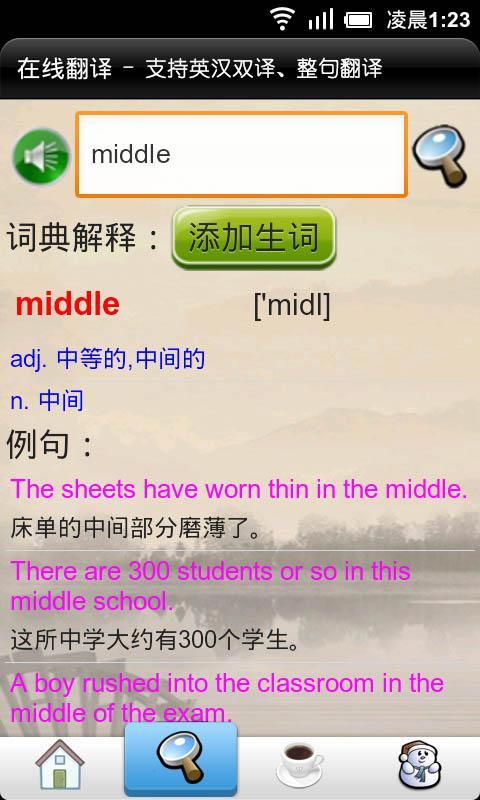
Task: Tap the magnifier icon beside the input
Action: click(440, 156)
